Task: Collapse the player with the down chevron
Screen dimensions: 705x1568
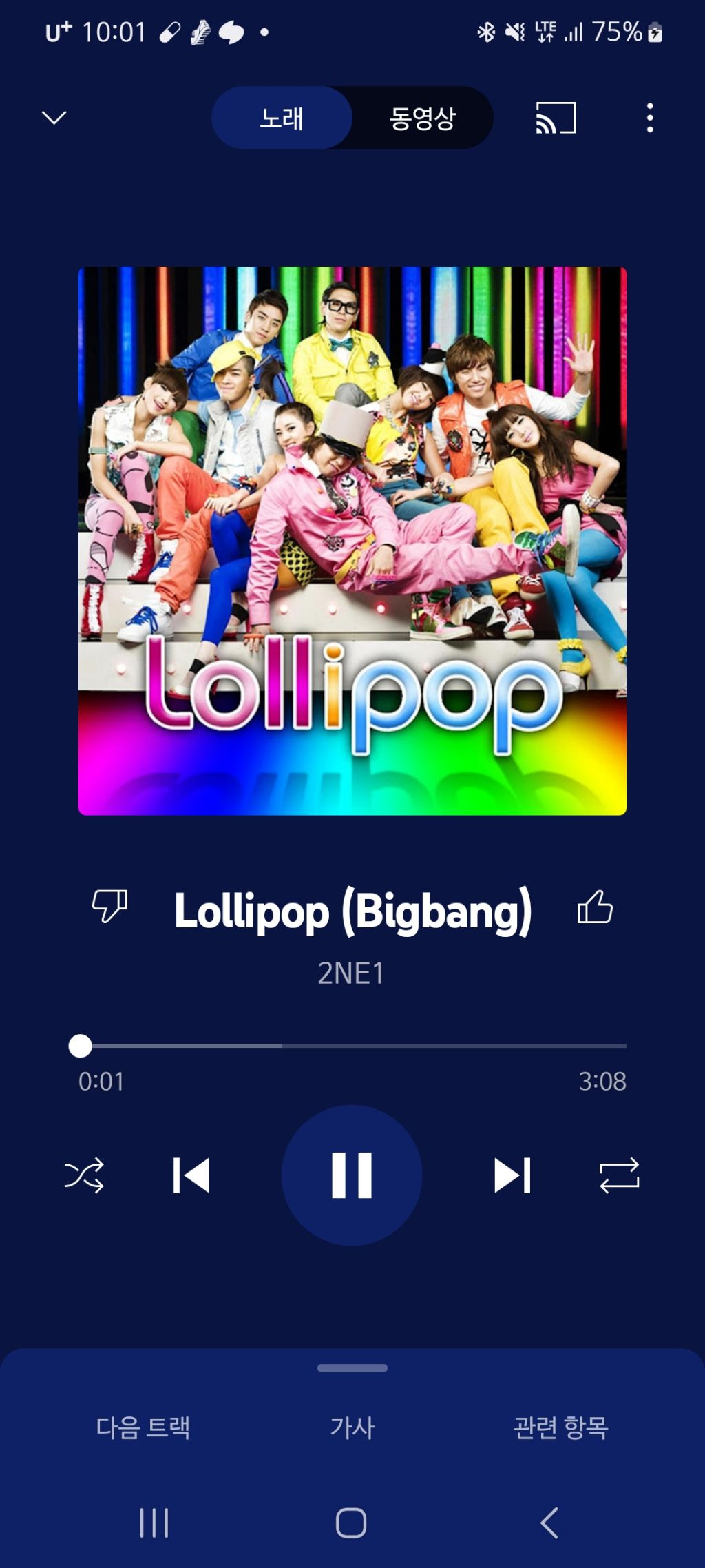Action: tap(54, 118)
